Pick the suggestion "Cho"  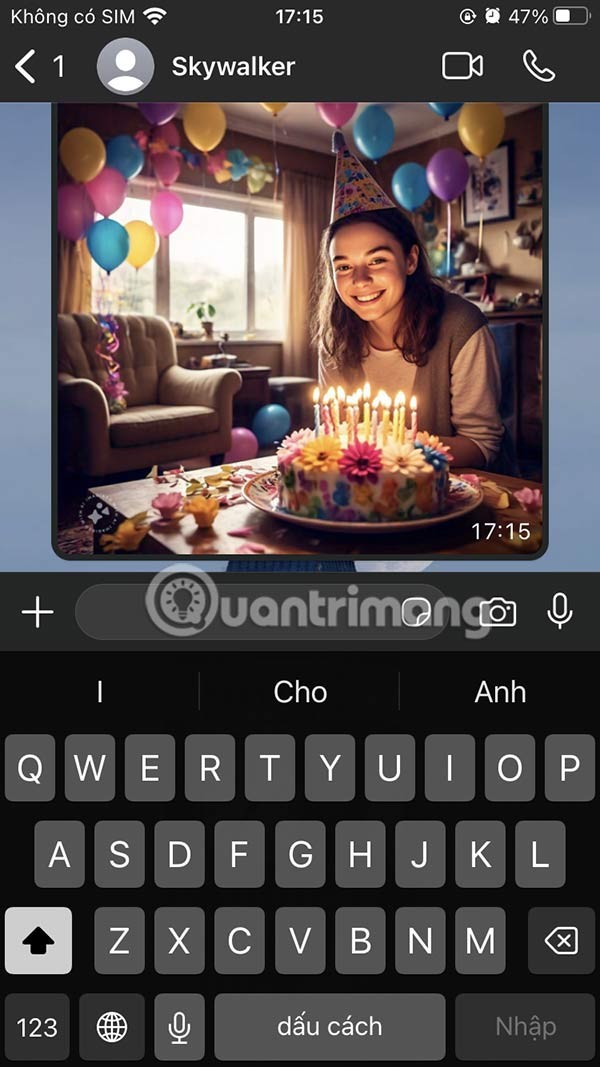(300, 692)
